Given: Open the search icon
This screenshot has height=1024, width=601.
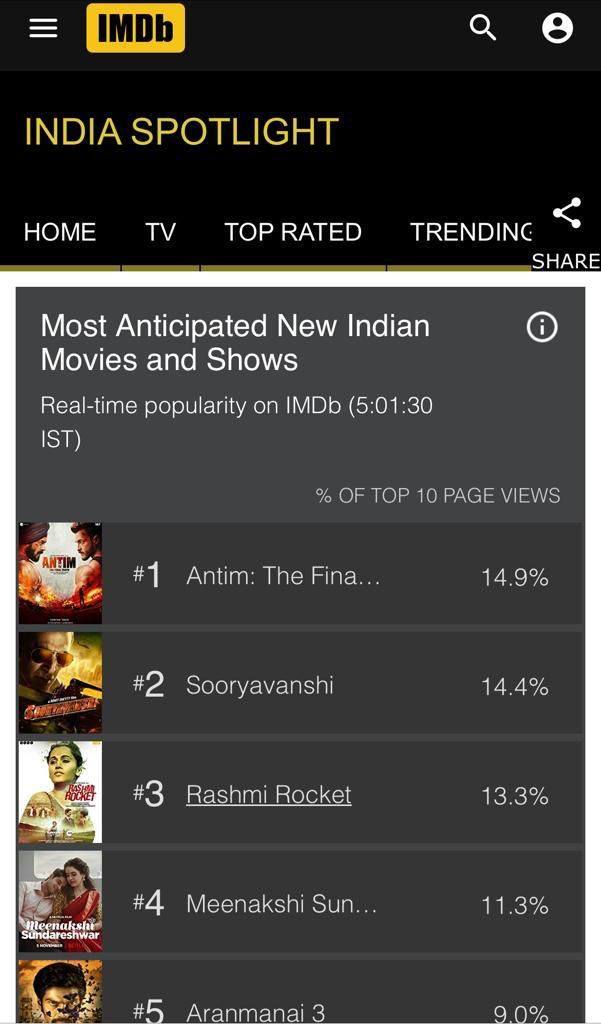Looking at the screenshot, I should click(x=483, y=28).
